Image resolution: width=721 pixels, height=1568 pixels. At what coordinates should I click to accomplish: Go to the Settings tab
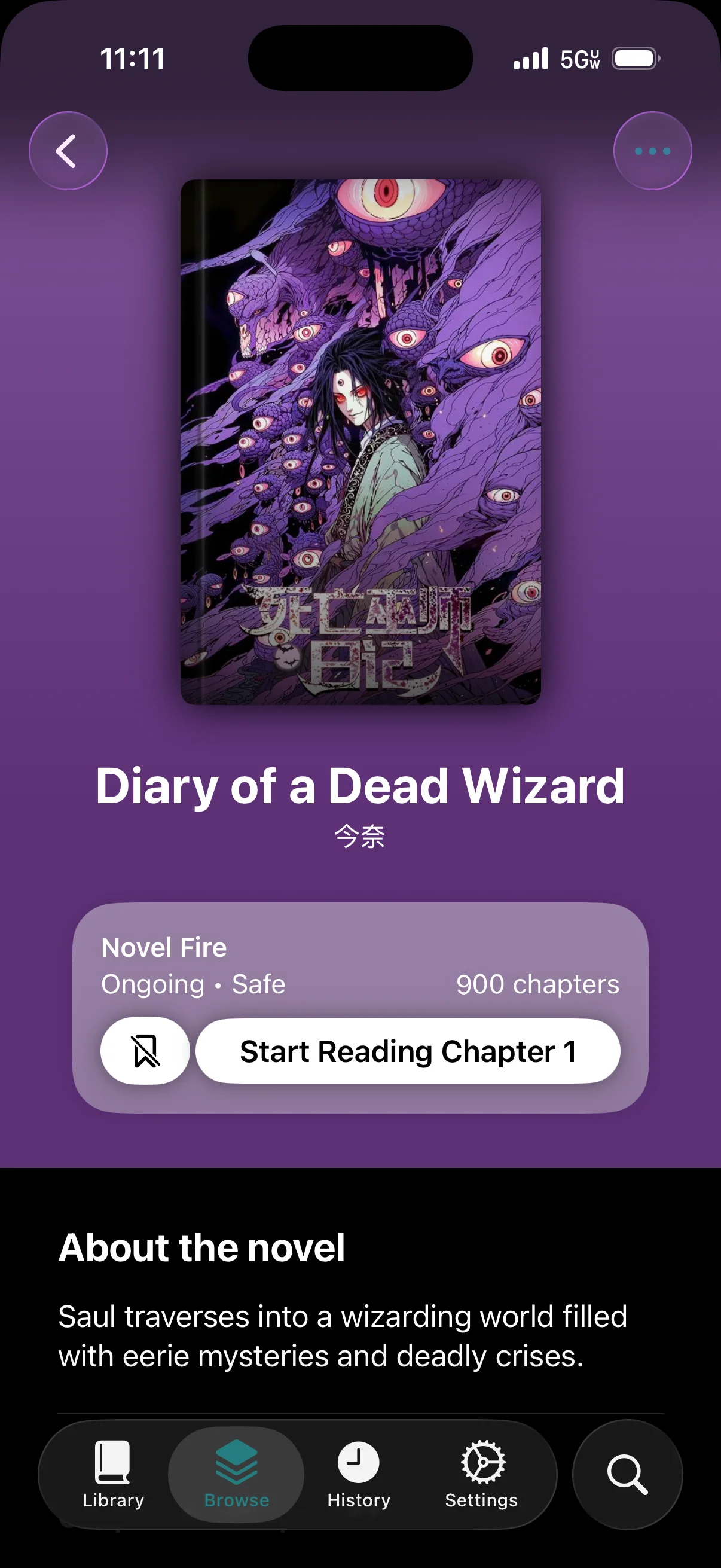(x=481, y=1474)
